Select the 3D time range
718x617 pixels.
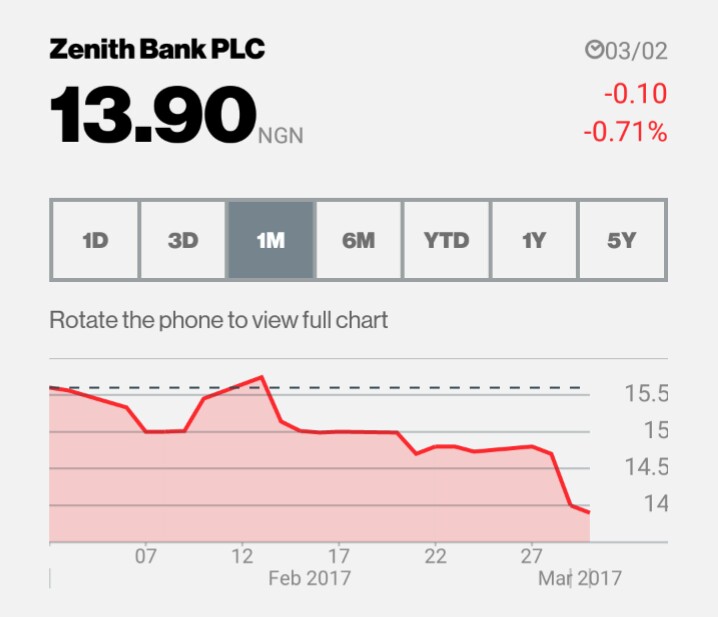coord(183,241)
